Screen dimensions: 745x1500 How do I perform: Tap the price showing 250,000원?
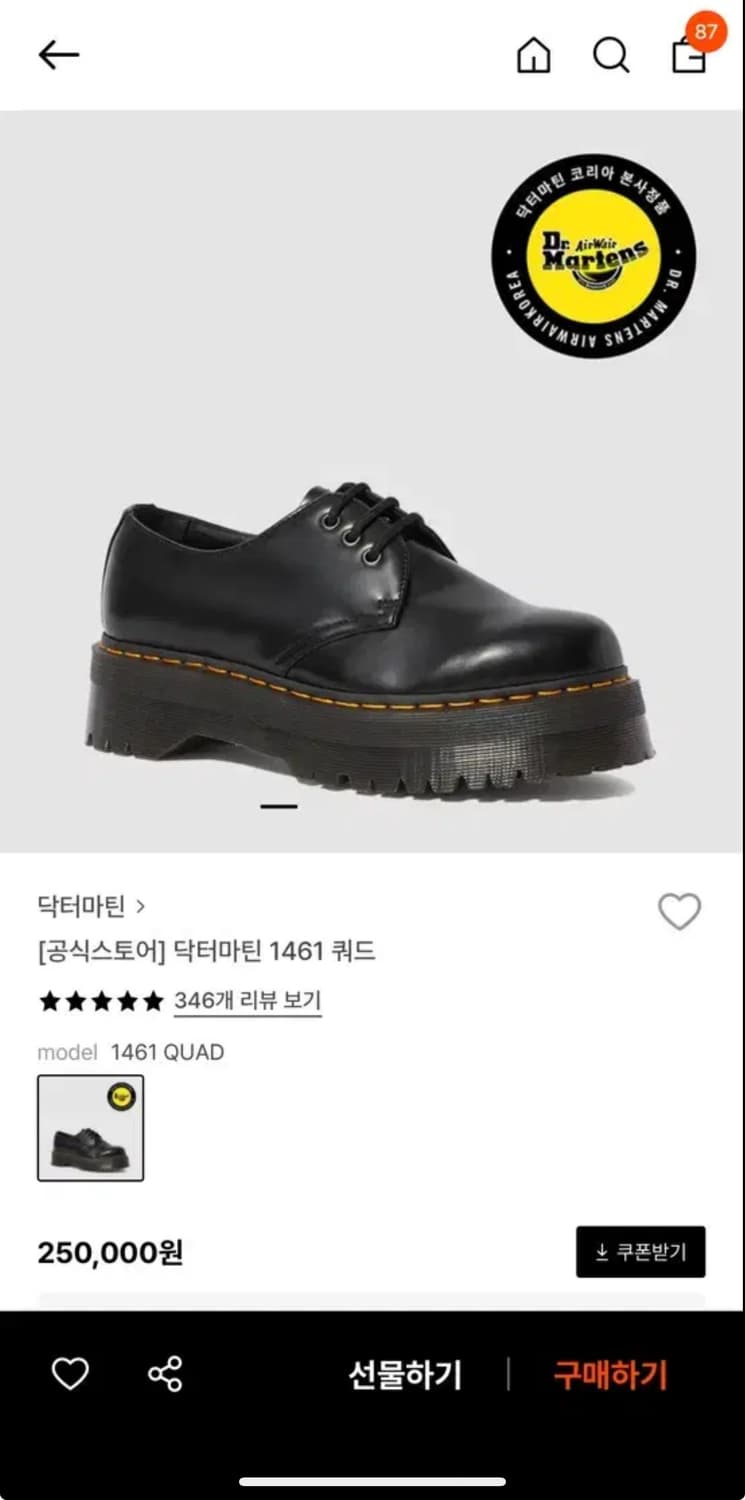(110, 1251)
